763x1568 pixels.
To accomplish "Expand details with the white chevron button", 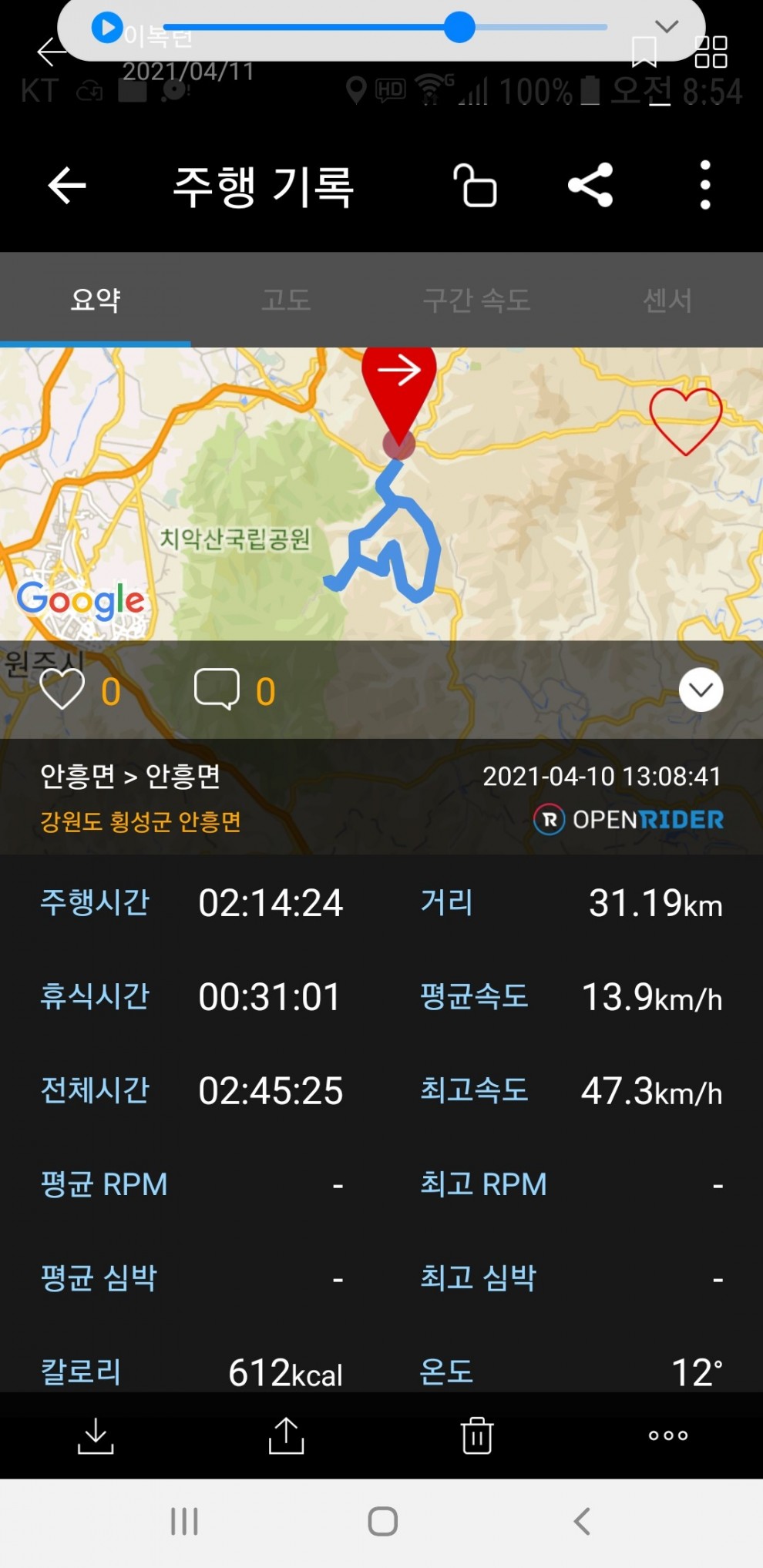I will tap(701, 690).
